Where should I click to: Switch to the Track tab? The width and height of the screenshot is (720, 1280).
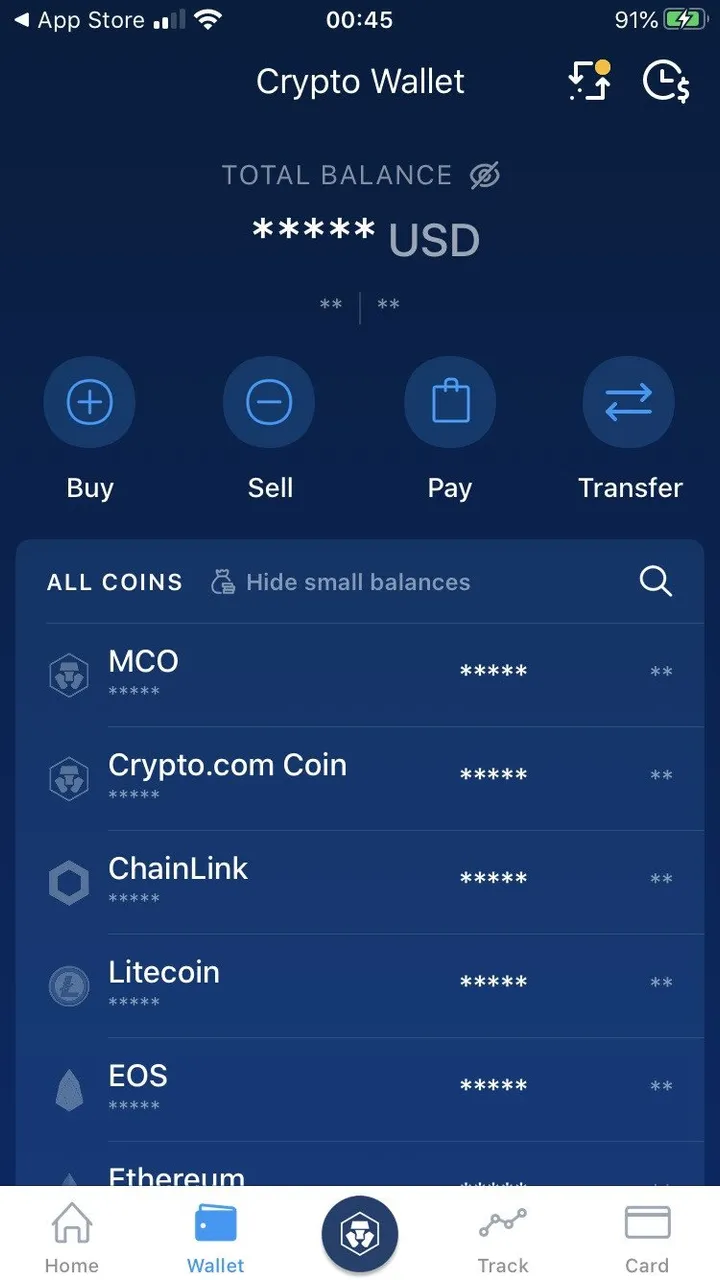pyautogui.click(x=503, y=1238)
